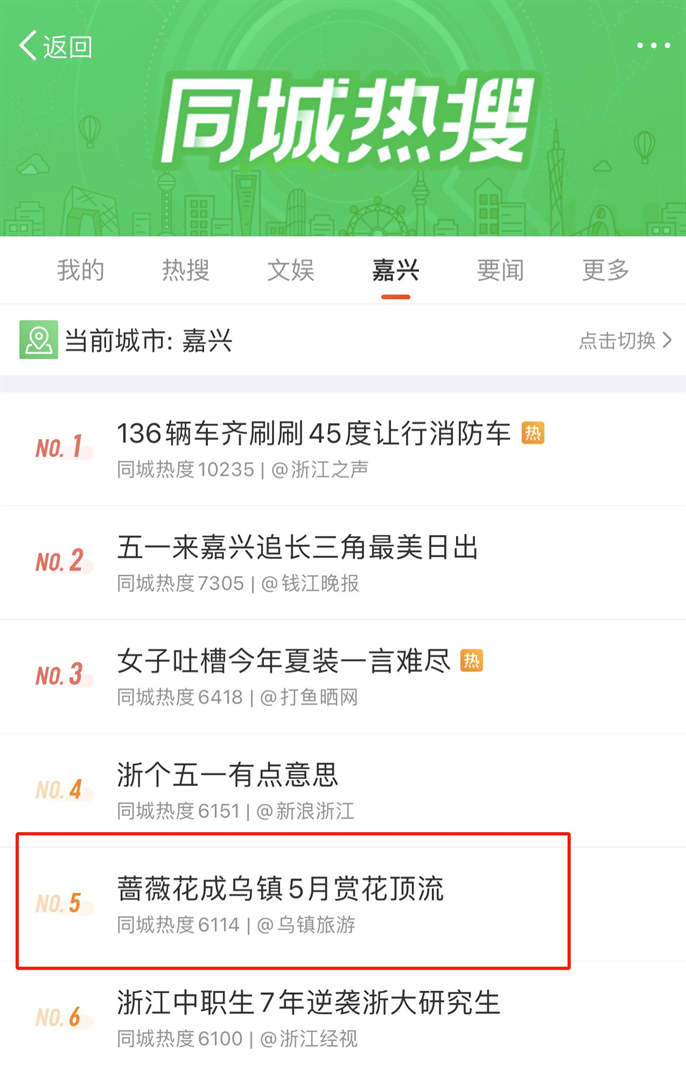Switch to the 文娱 tab
Viewport: 686px width, 1069px height.
(x=290, y=269)
